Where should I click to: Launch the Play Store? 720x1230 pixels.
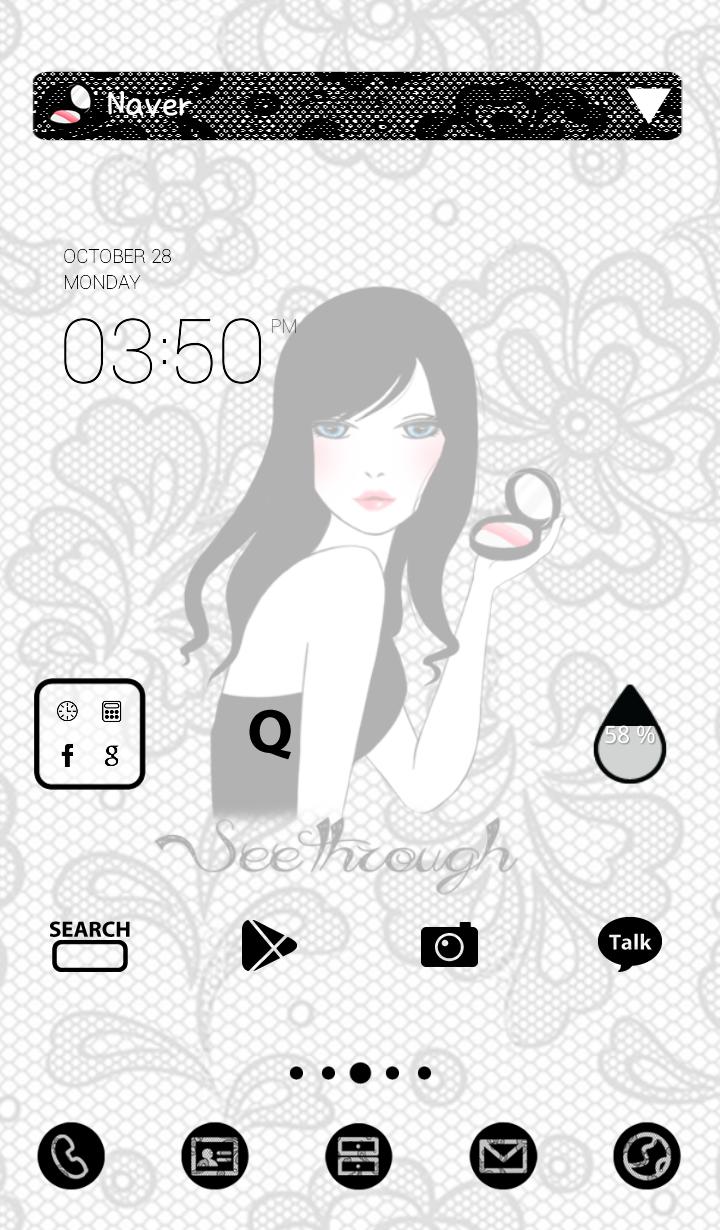click(269, 945)
